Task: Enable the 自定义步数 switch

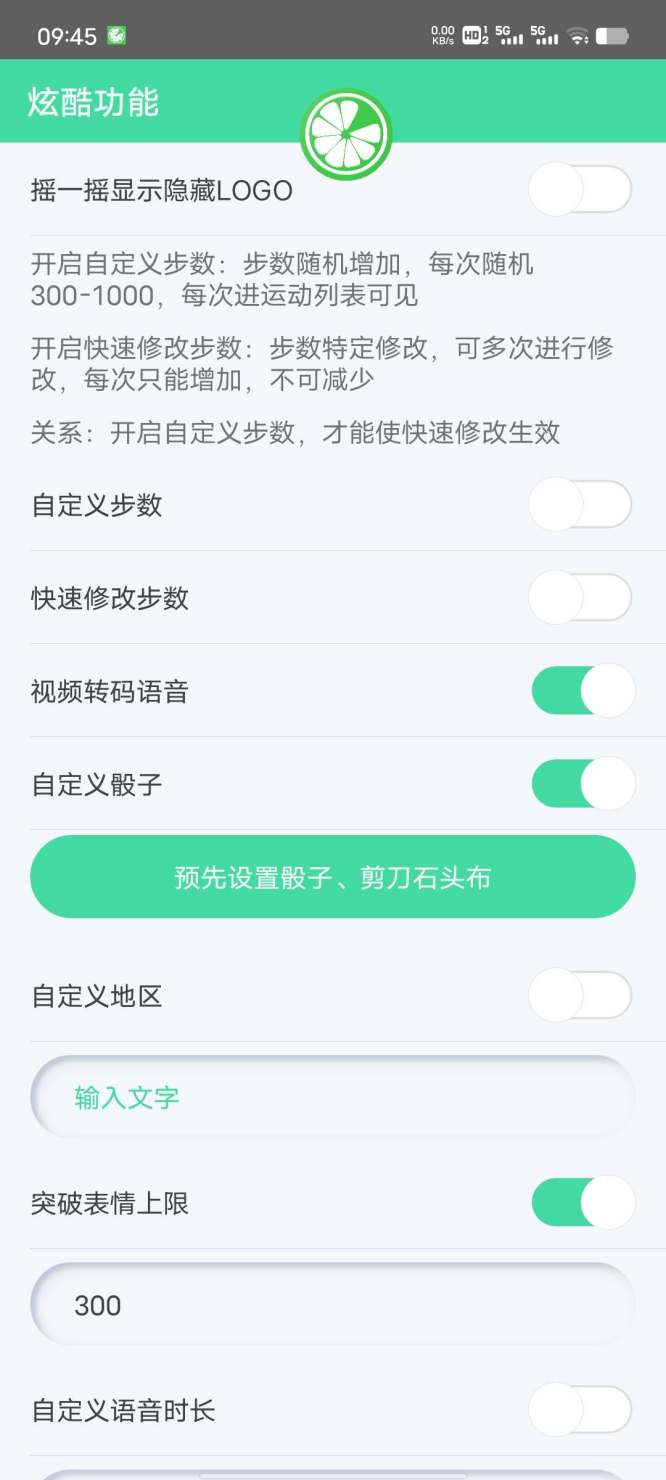Action: pyautogui.click(x=580, y=504)
